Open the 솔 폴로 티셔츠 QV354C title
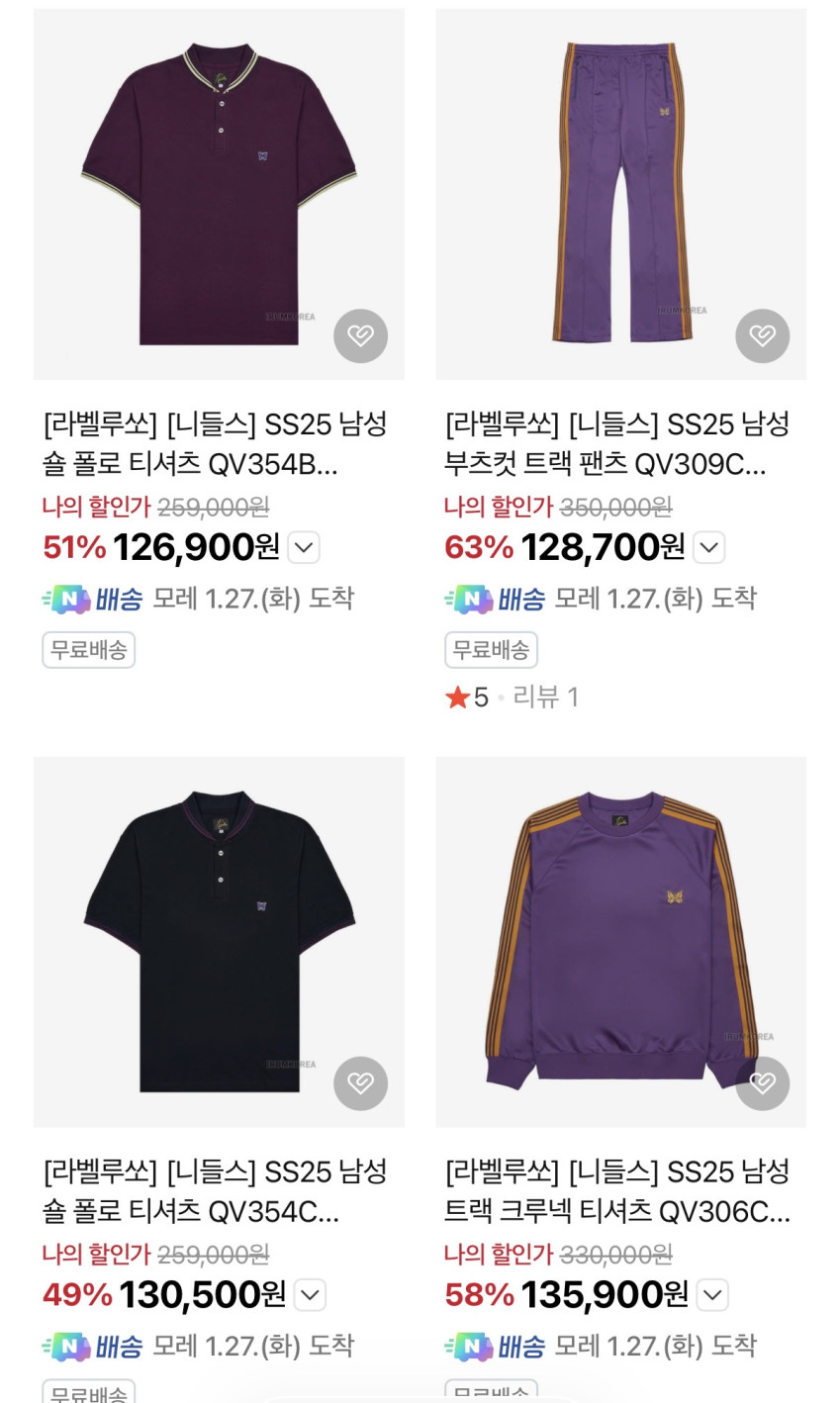The height and width of the screenshot is (1403, 840). 215,1191
